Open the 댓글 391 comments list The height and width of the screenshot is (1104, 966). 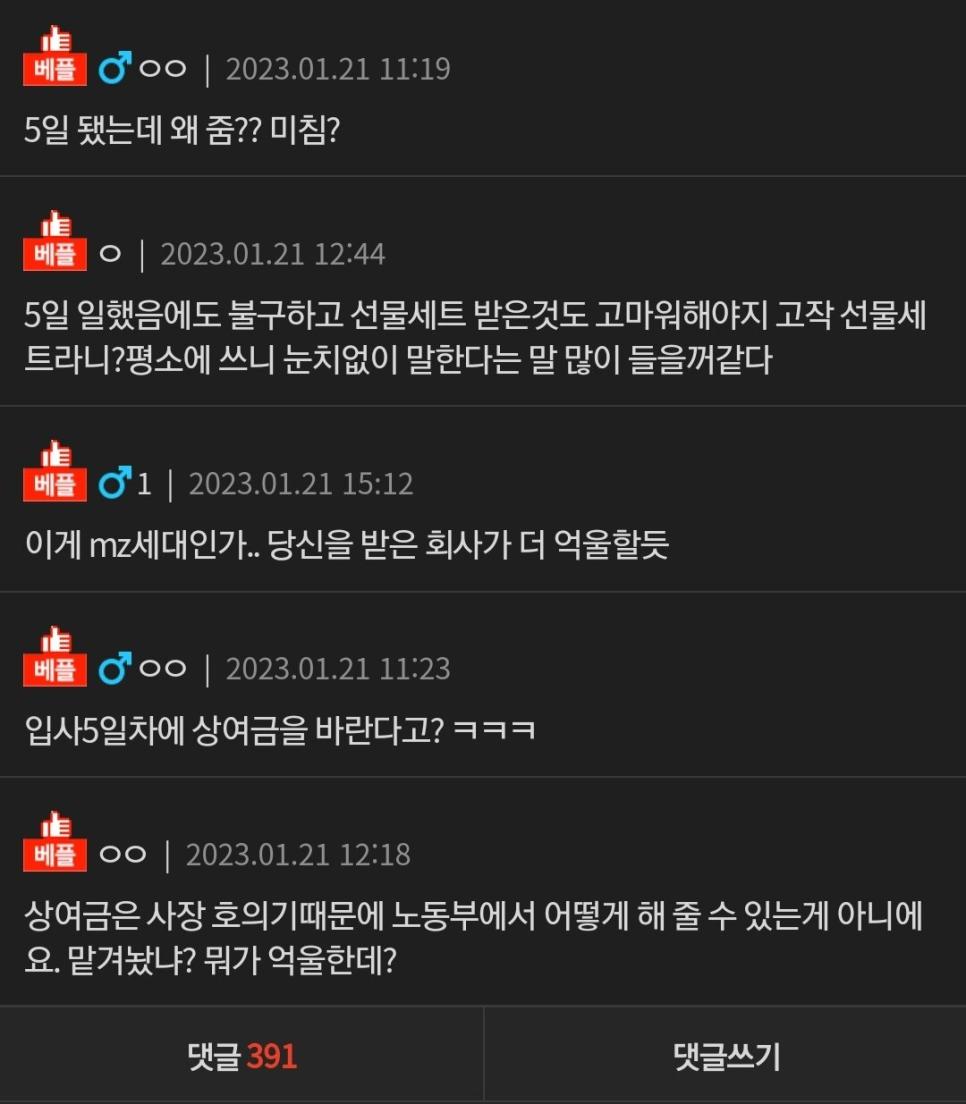point(242,1056)
